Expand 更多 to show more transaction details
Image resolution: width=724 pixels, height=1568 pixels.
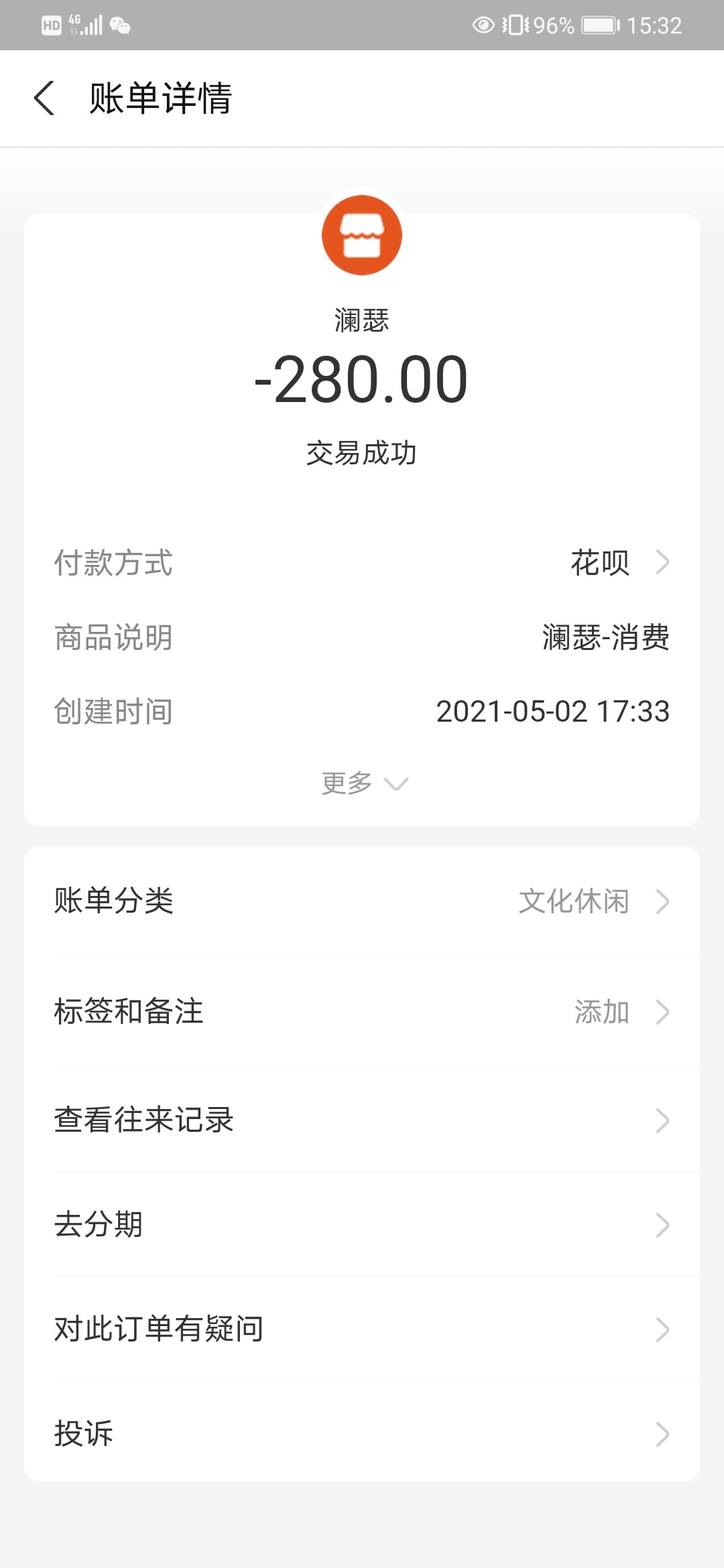[362, 783]
